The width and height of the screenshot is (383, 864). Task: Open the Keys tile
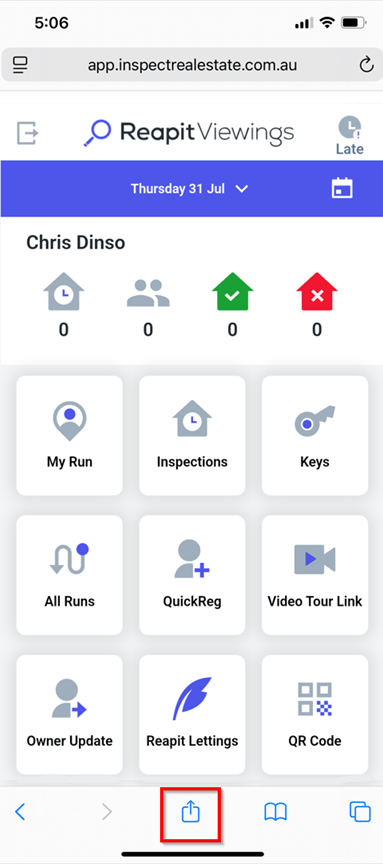[315, 435]
